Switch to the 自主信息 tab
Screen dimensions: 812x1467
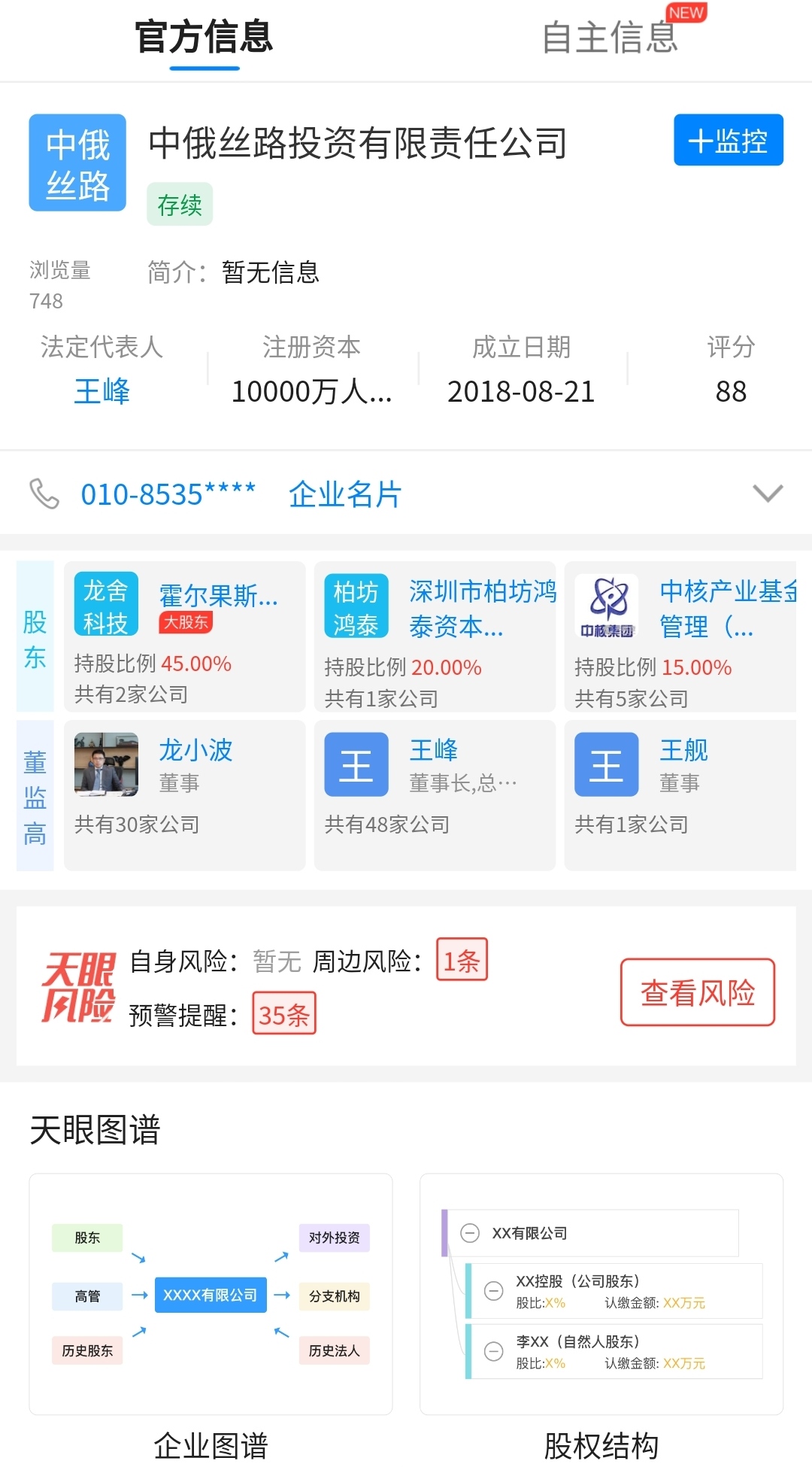pos(610,38)
